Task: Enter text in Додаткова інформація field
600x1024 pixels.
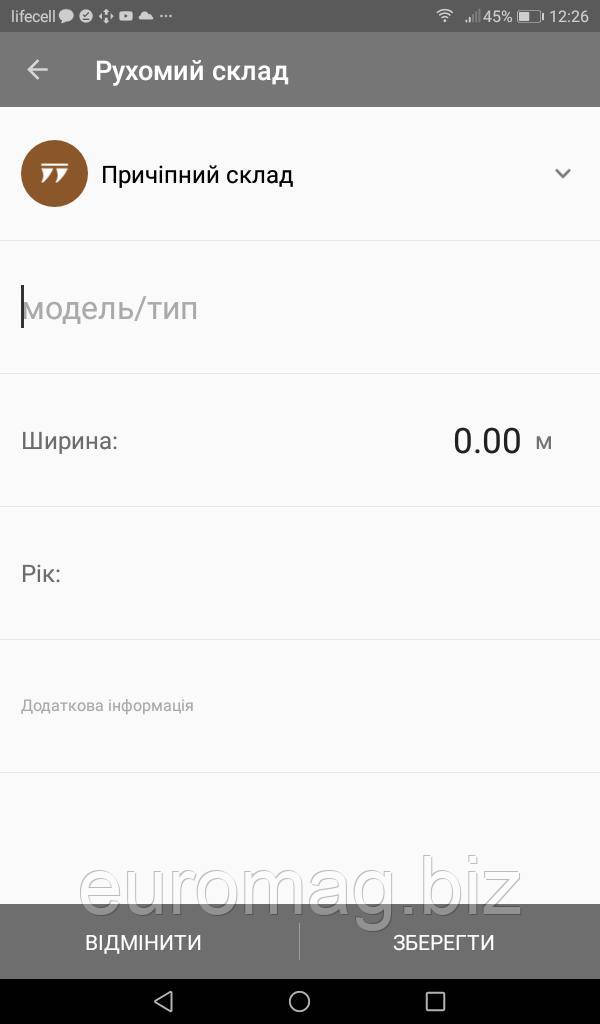Action: pos(300,706)
